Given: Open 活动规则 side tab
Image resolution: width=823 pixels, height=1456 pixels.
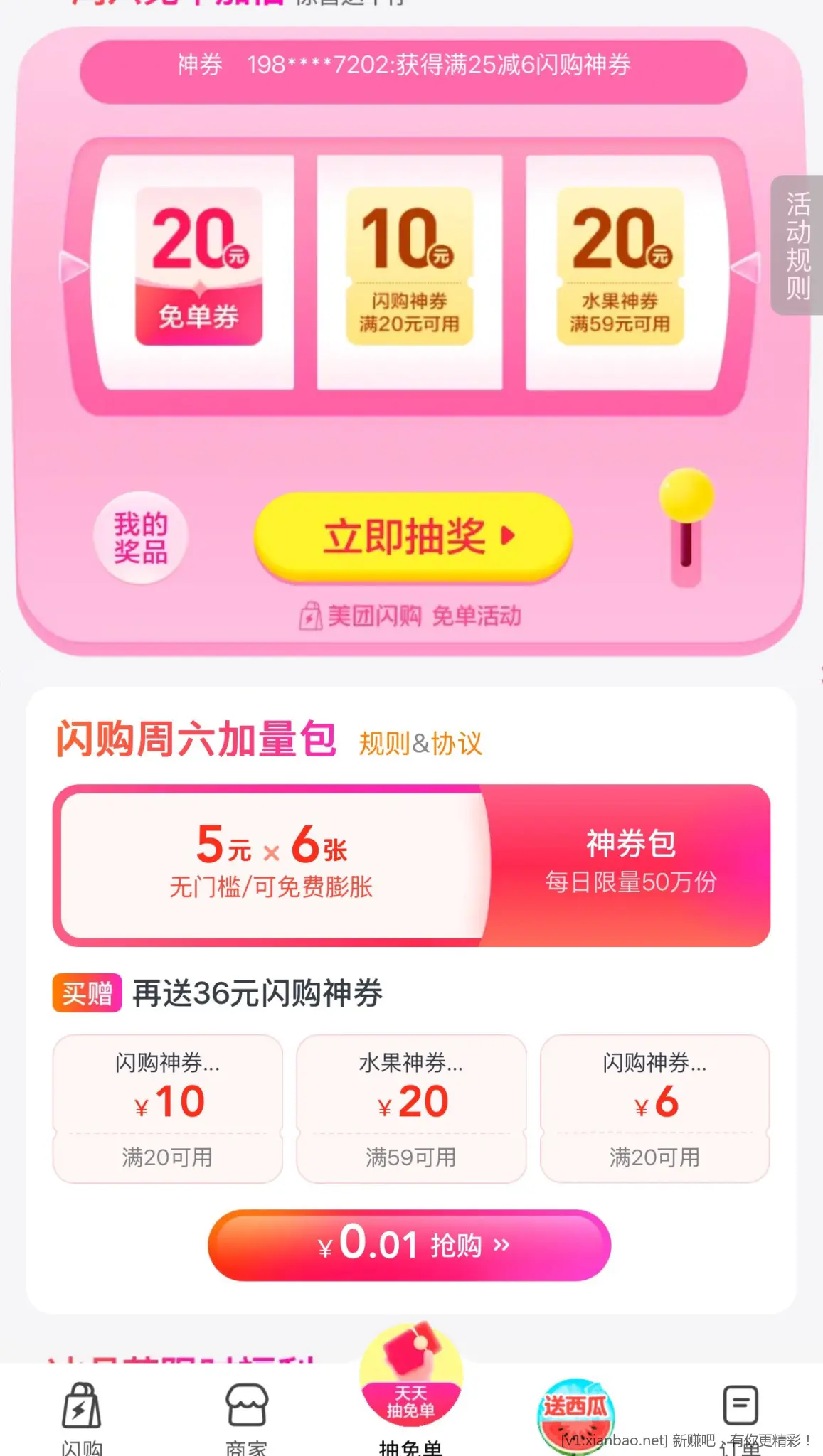Looking at the screenshot, I should pos(797,245).
